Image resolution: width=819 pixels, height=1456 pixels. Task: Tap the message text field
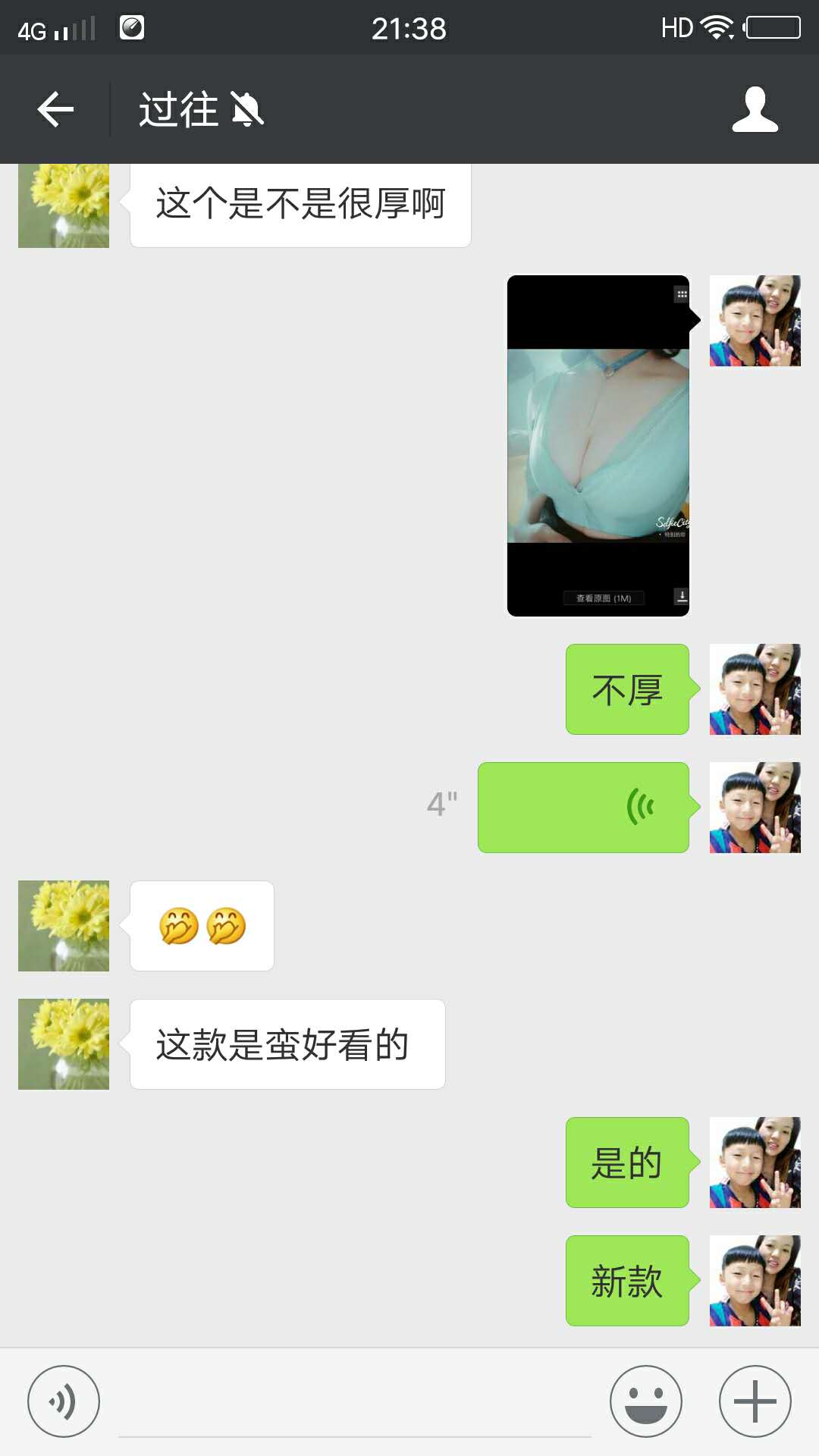[x=354, y=1403]
